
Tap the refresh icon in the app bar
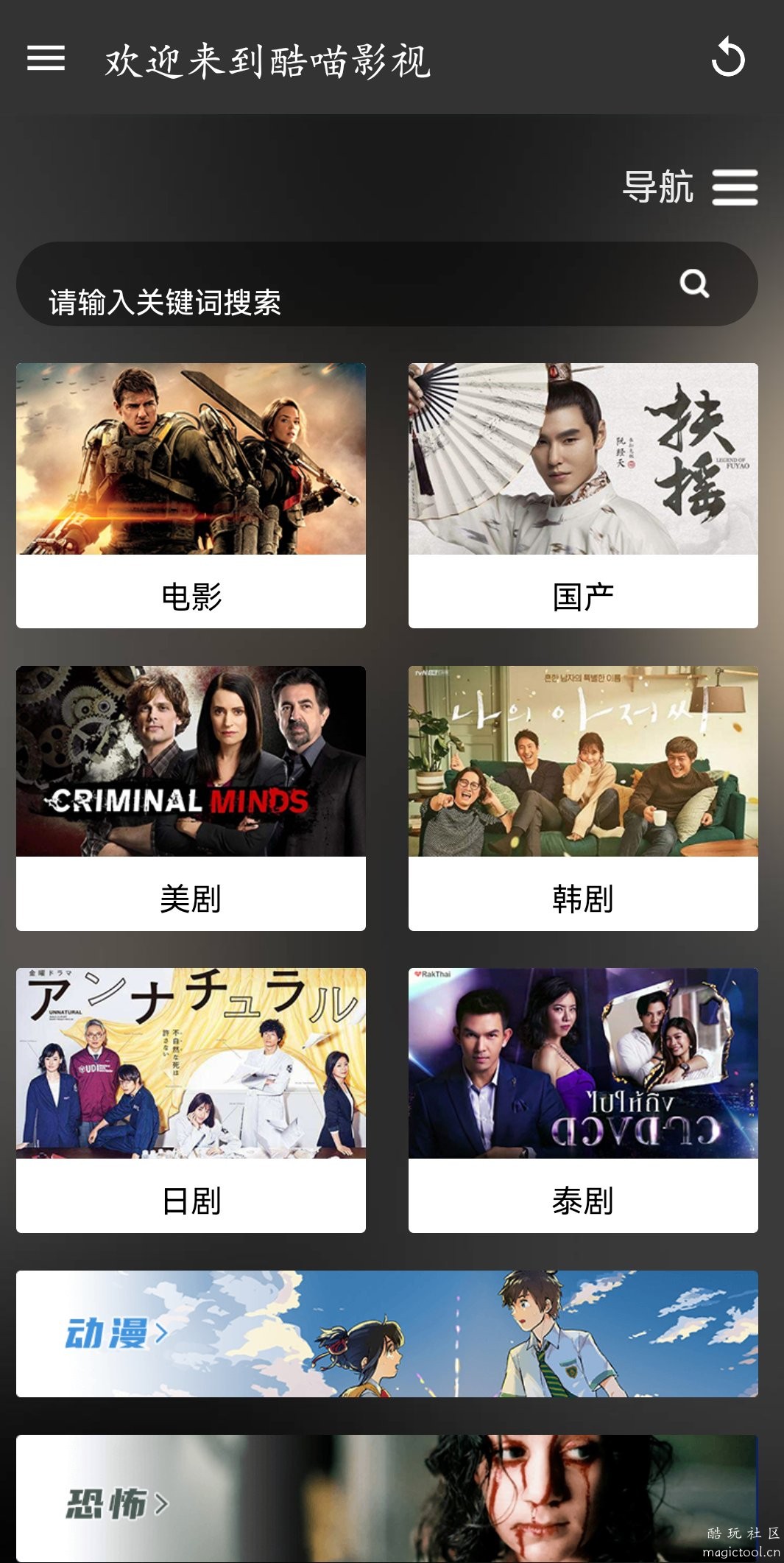click(x=728, y=57)
